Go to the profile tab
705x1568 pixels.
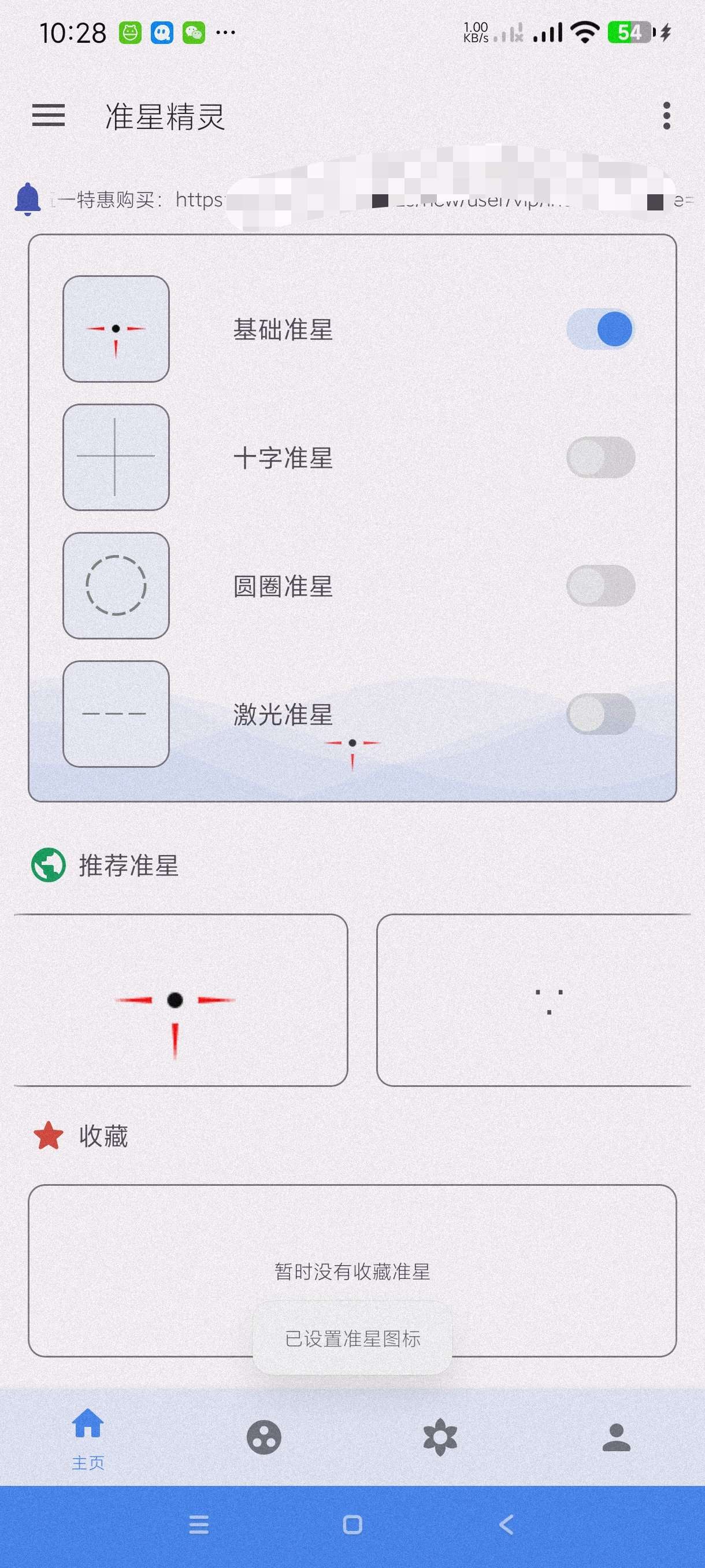616,1438
